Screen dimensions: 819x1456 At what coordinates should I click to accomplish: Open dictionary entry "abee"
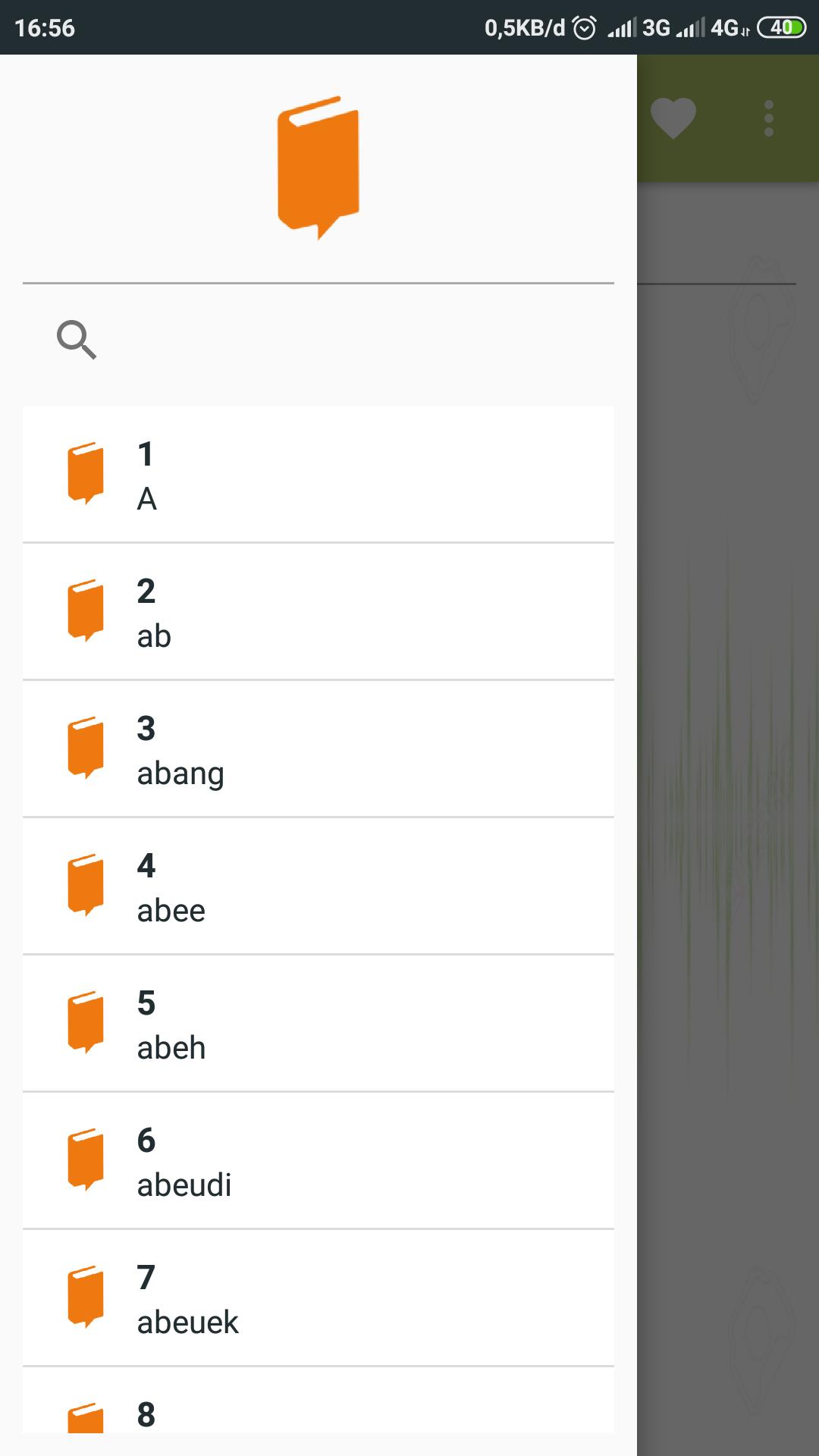318,887
